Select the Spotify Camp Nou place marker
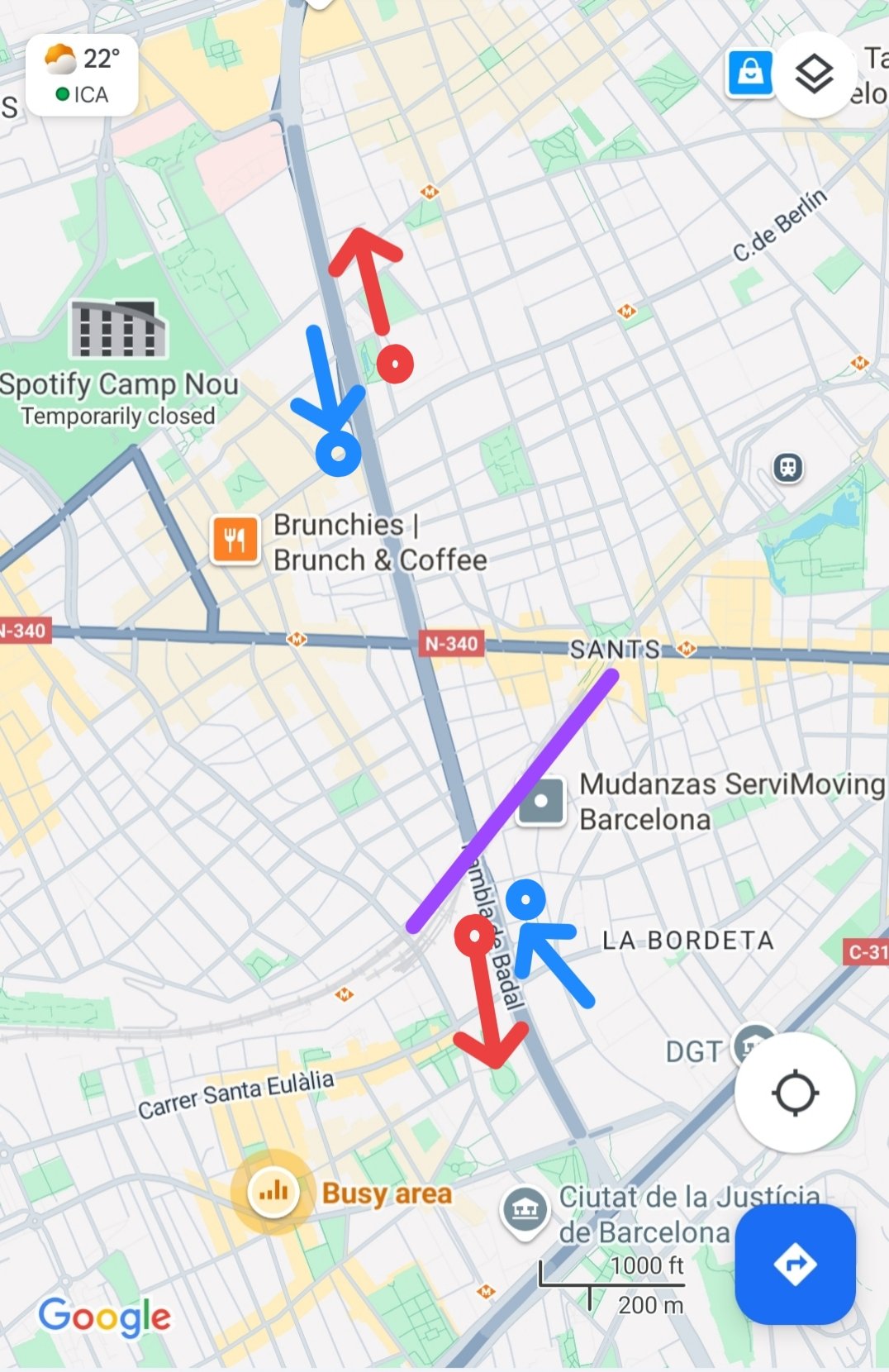The height and width of the screenshot is (1372, 889). coord(119,329)
